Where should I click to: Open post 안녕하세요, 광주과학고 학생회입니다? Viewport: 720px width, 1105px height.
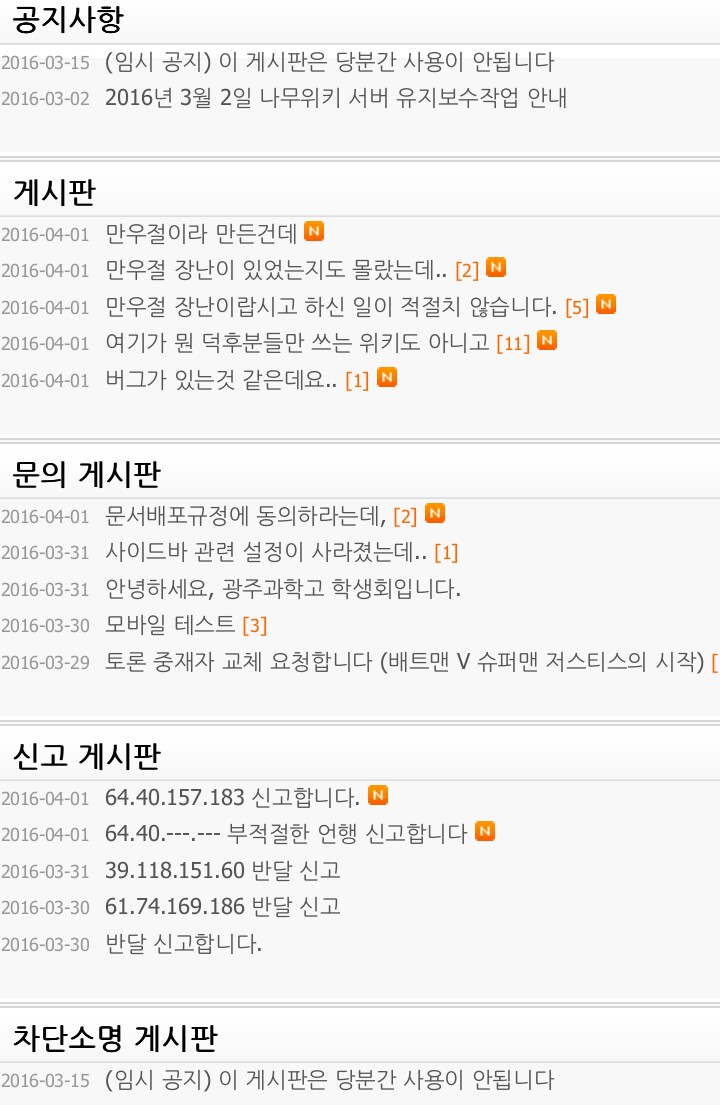[283, 588]
